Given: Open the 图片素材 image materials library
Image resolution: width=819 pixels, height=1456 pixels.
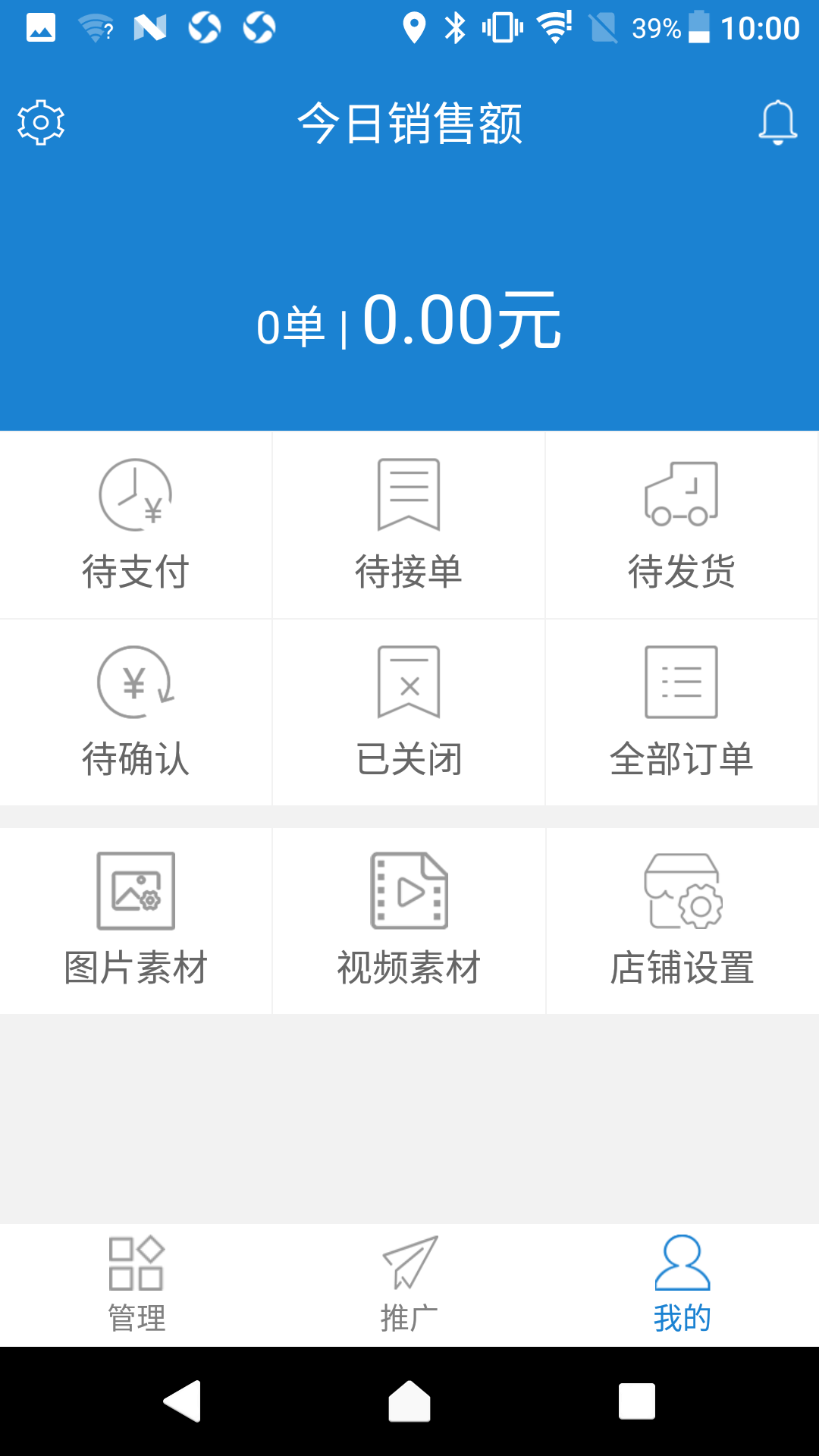Looking at the screenshot, I should [136, 920].
